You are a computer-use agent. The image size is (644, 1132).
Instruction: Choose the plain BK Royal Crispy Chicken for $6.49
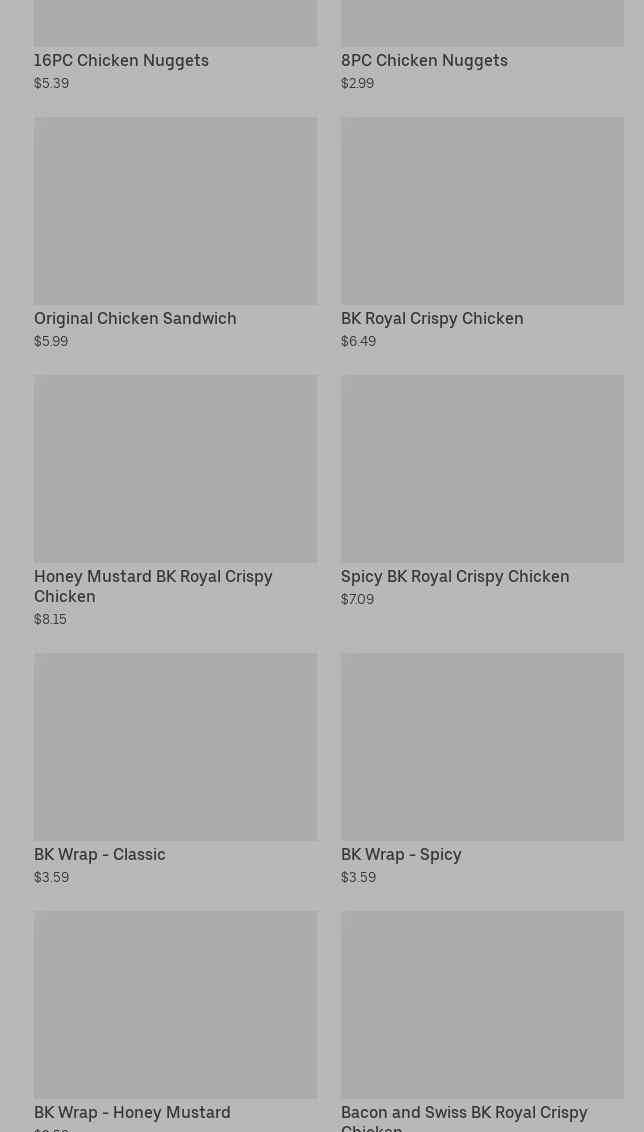(482, 233)
